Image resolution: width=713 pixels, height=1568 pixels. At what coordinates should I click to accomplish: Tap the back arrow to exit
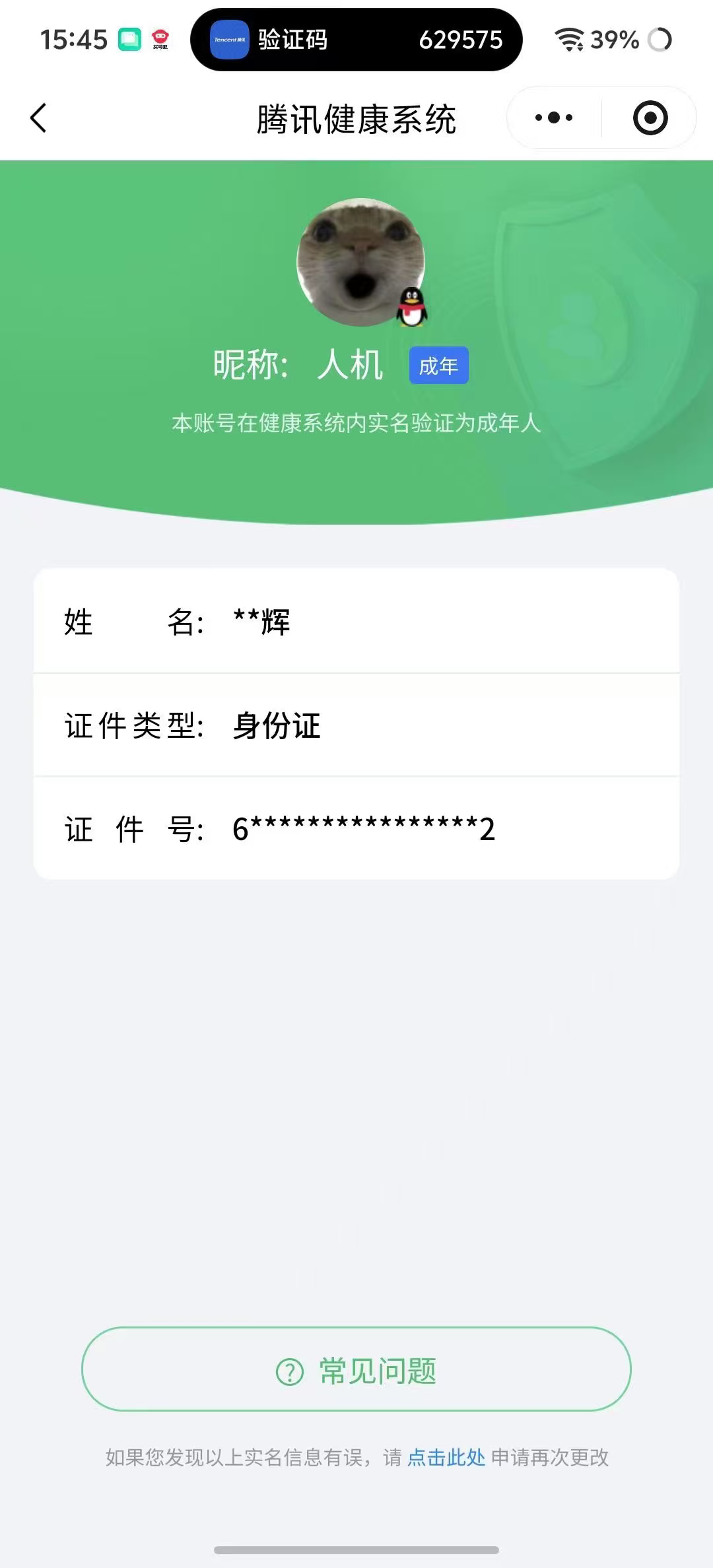coord(38,116)
